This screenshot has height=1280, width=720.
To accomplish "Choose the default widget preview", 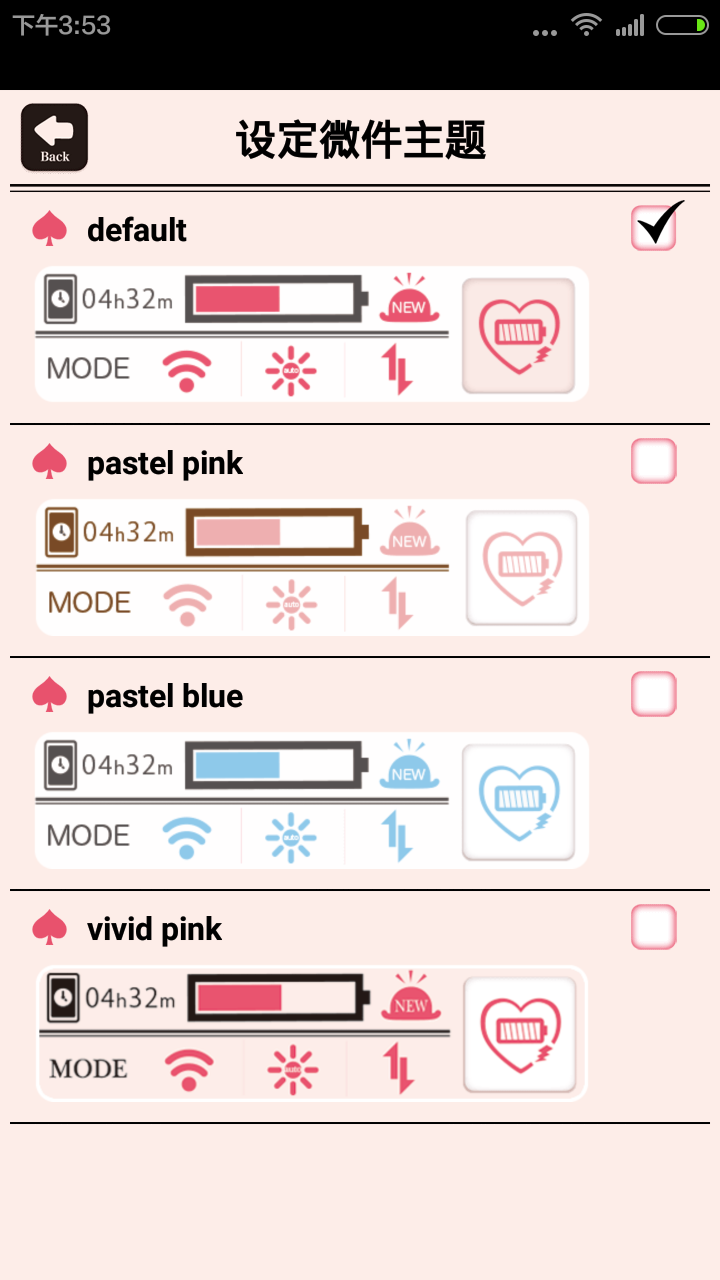I will 311,335.
